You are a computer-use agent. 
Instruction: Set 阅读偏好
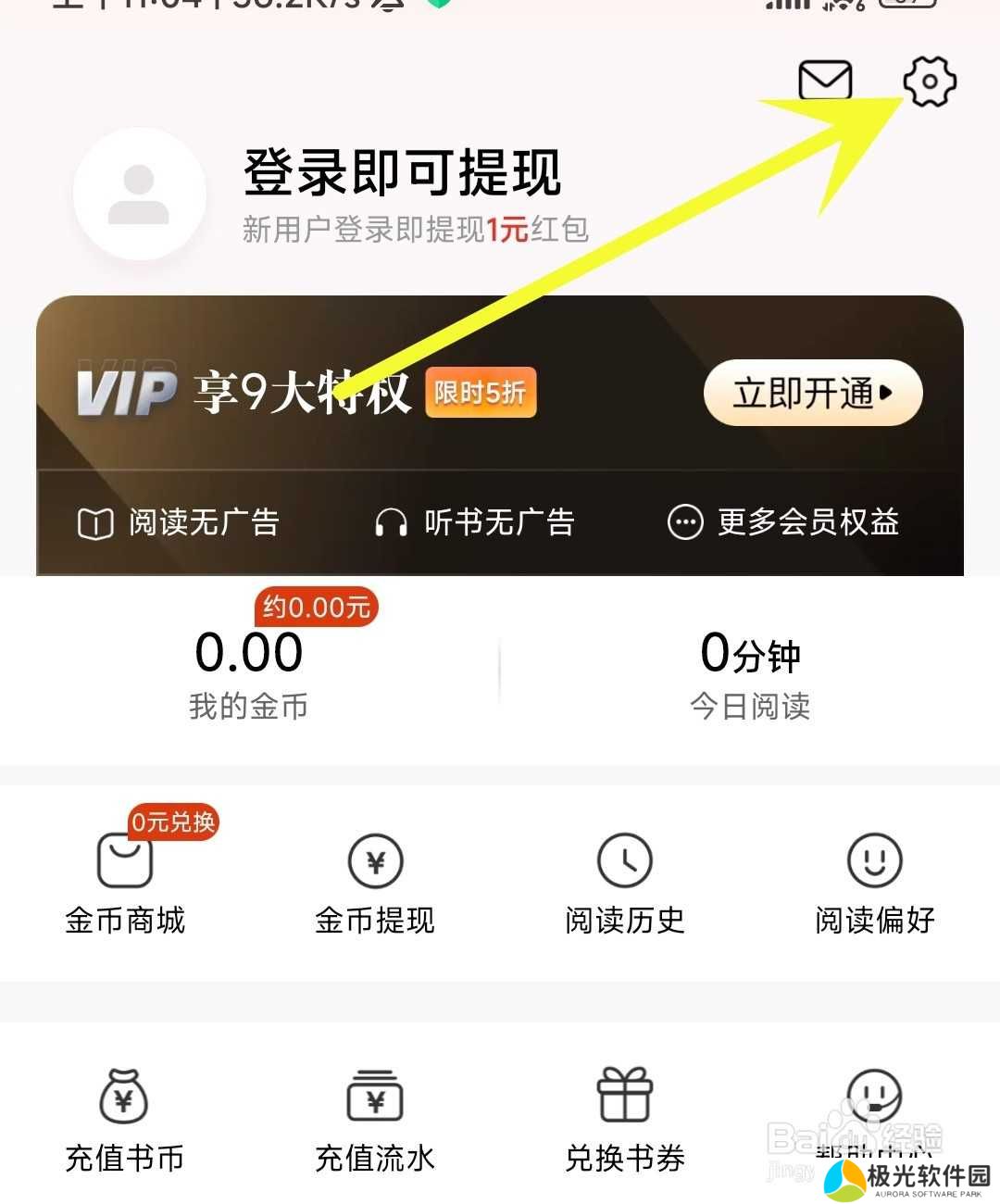875,882
